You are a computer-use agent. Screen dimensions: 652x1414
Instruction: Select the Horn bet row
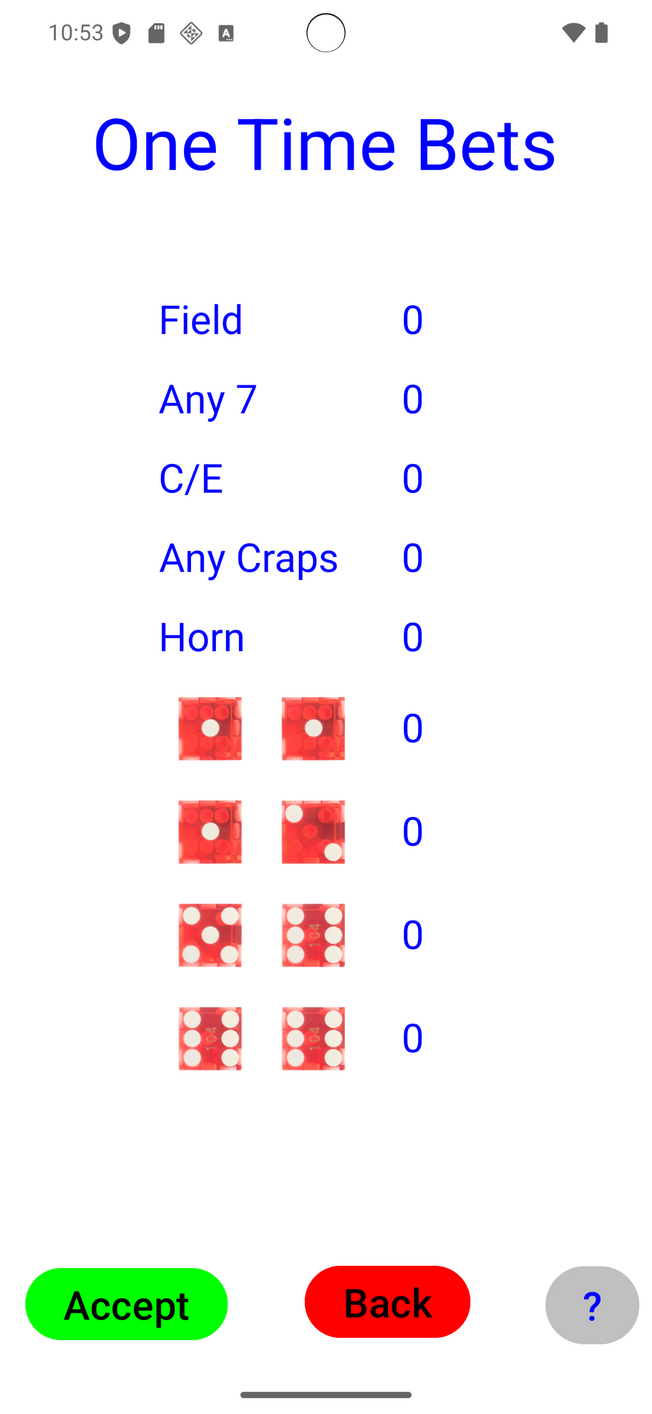(202, 638)
